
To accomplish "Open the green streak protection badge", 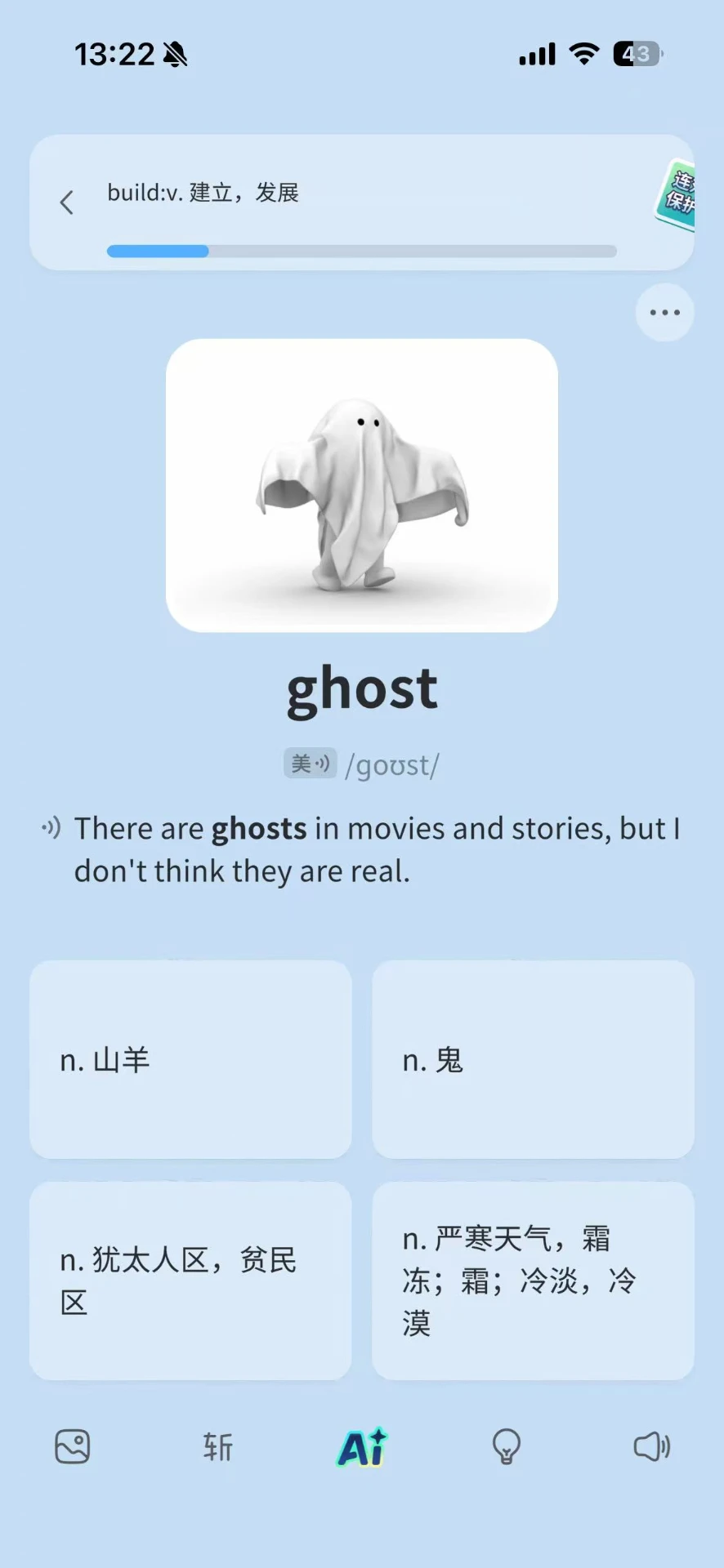I will 676,194.
